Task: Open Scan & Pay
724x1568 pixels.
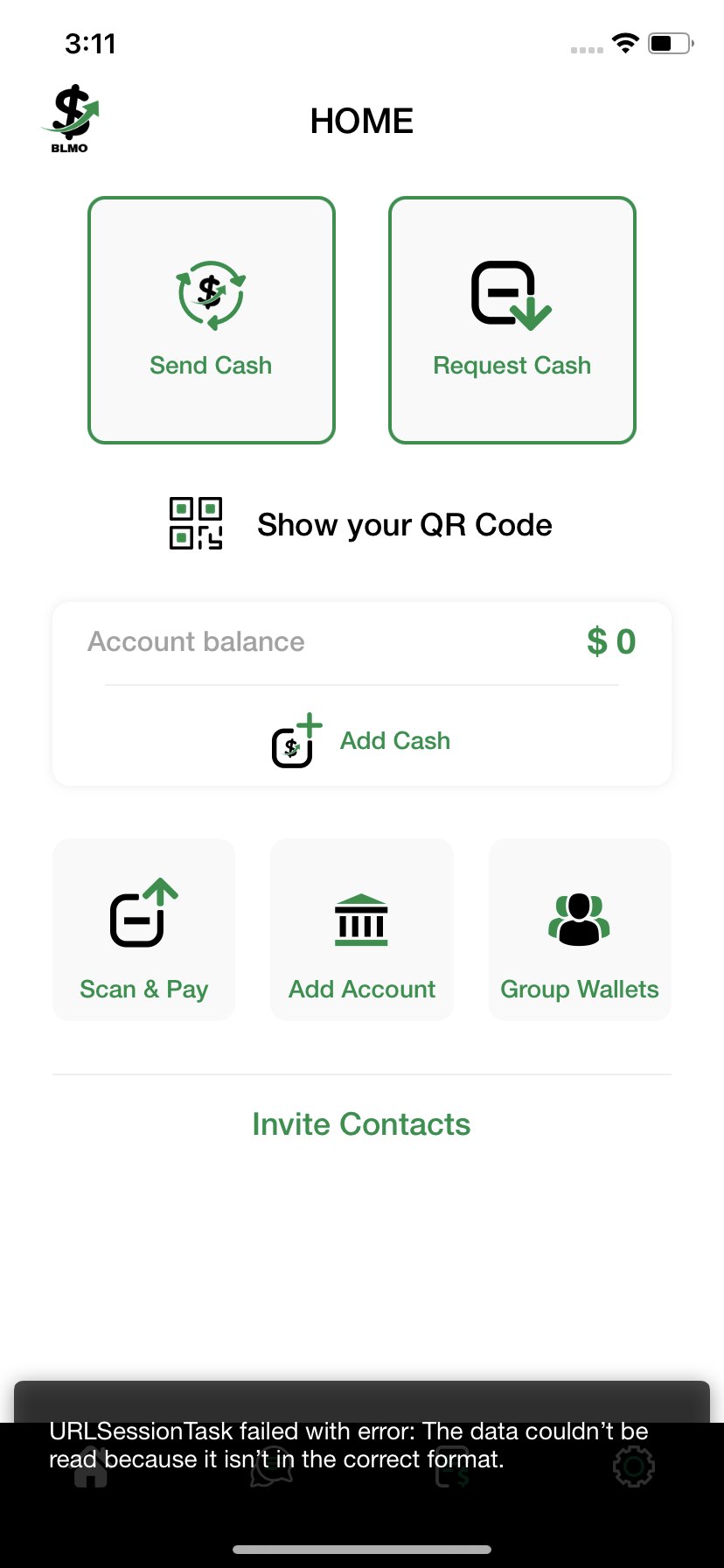Action: click(x=144, y=929)
